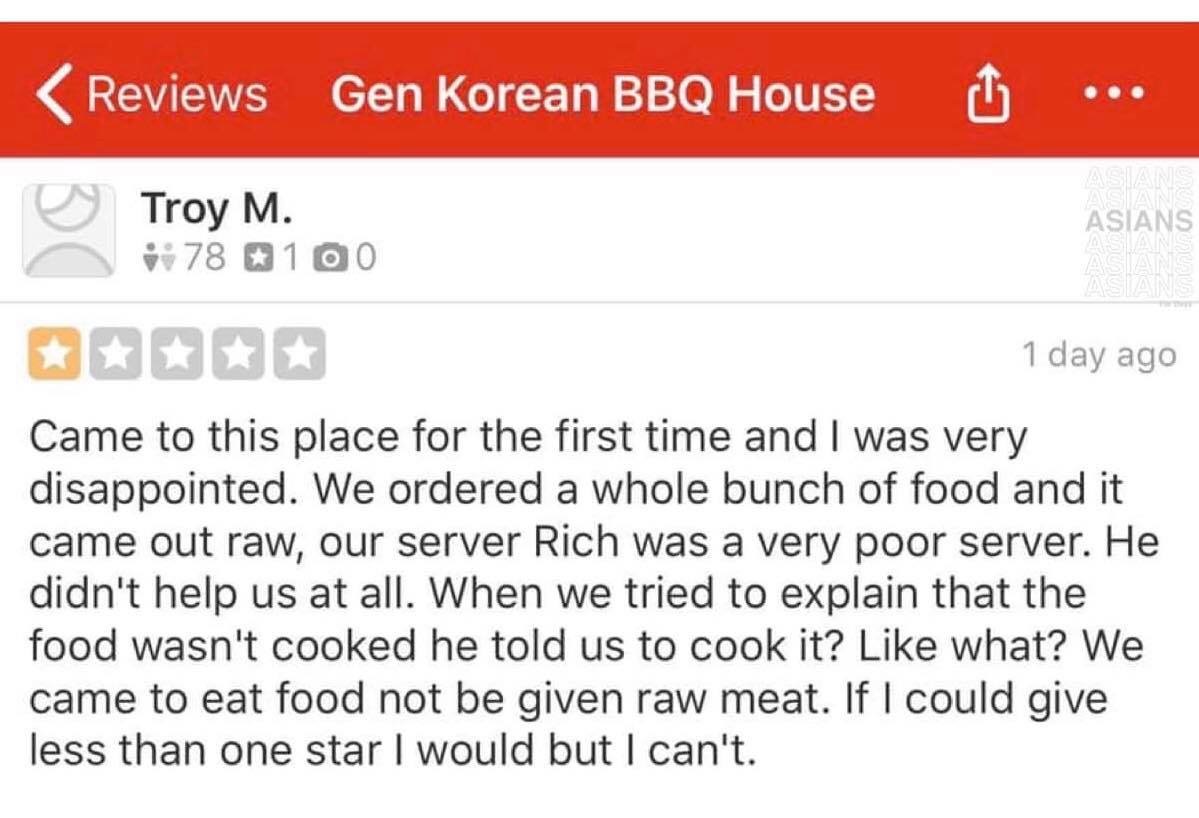Go back to Reviews
Viewport: 1199px width, 818px height.
pyautogui.click(x=152, y=94)
